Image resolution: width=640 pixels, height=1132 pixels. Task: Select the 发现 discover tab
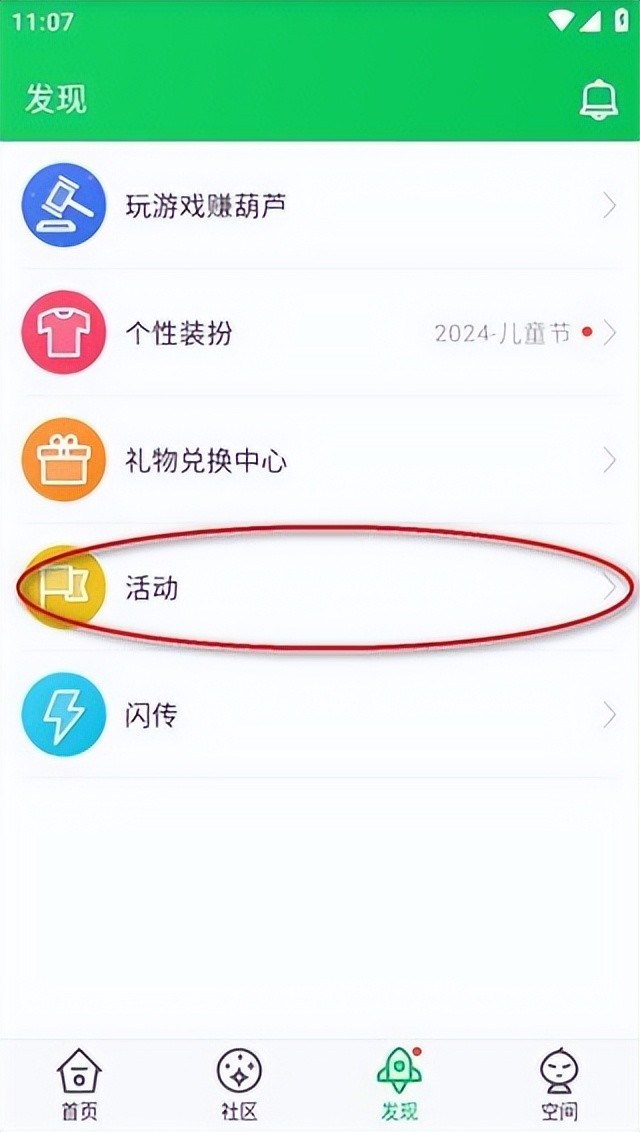399,1083
